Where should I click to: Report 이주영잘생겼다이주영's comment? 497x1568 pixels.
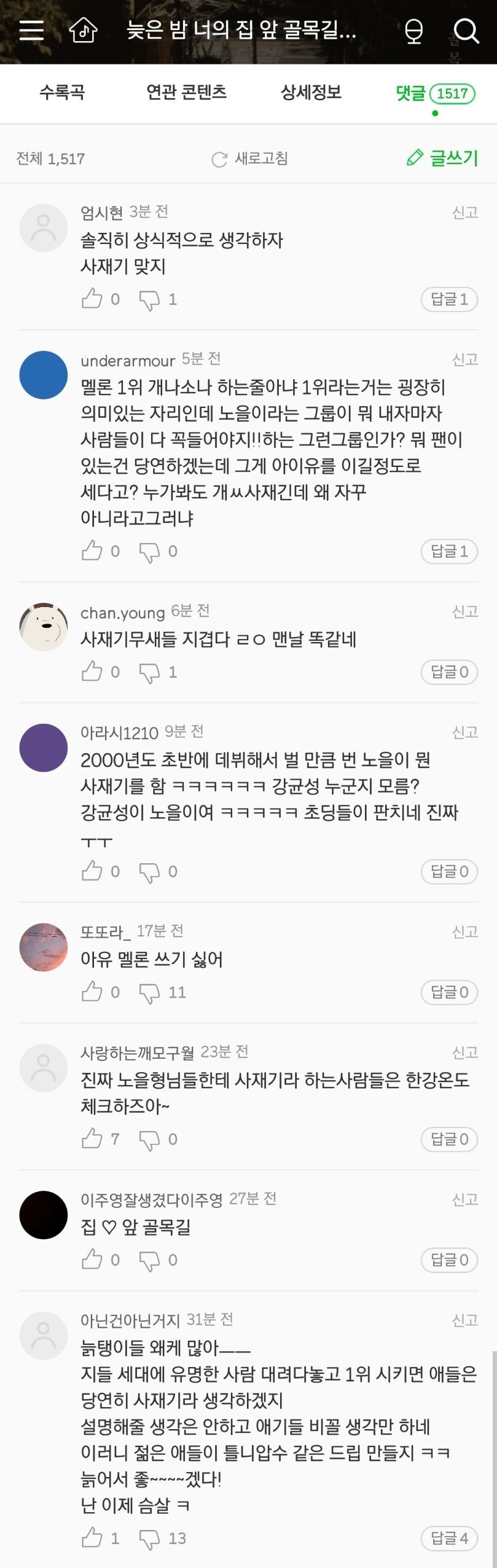464,1199
